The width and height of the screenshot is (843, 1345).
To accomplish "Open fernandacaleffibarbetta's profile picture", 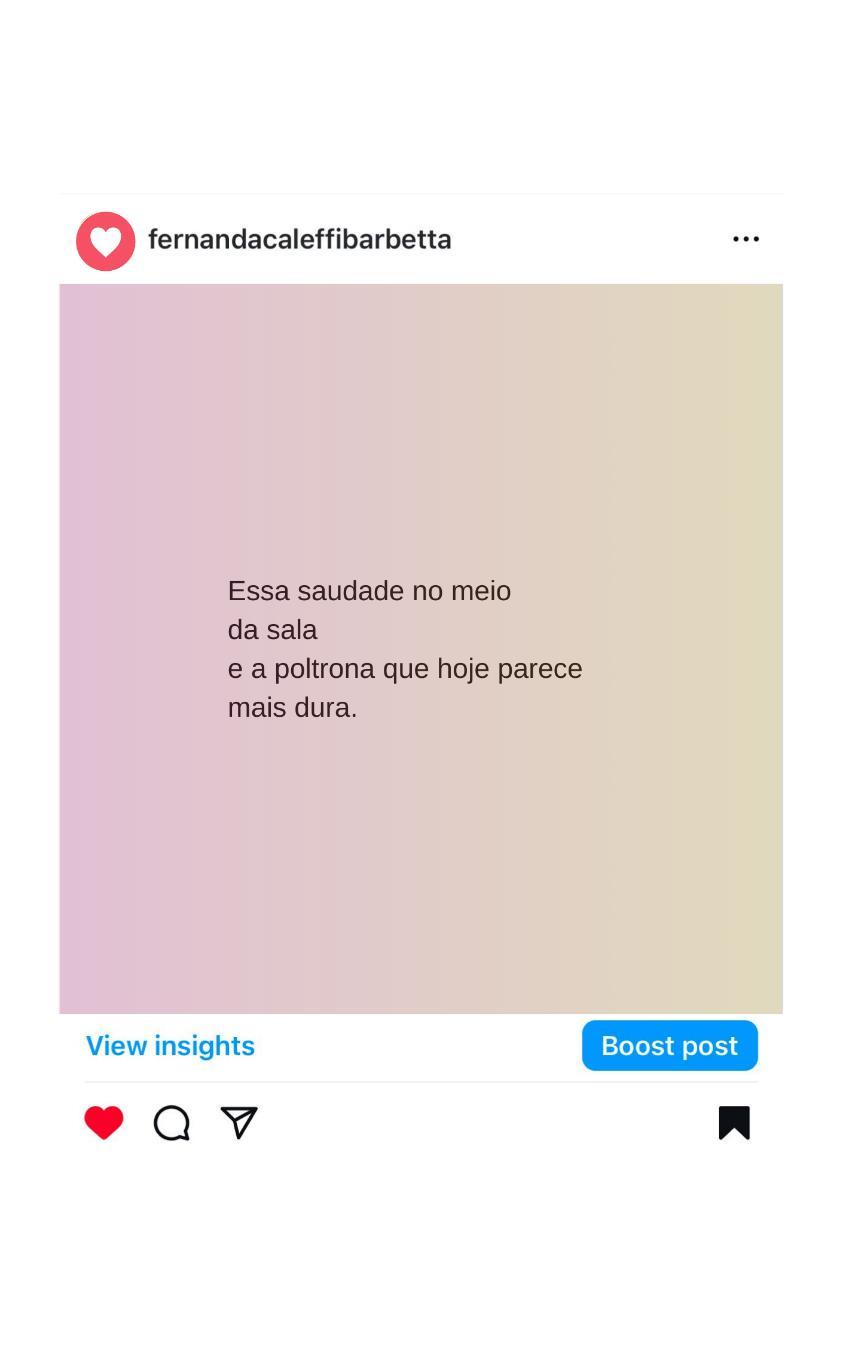I will [106, 241].
